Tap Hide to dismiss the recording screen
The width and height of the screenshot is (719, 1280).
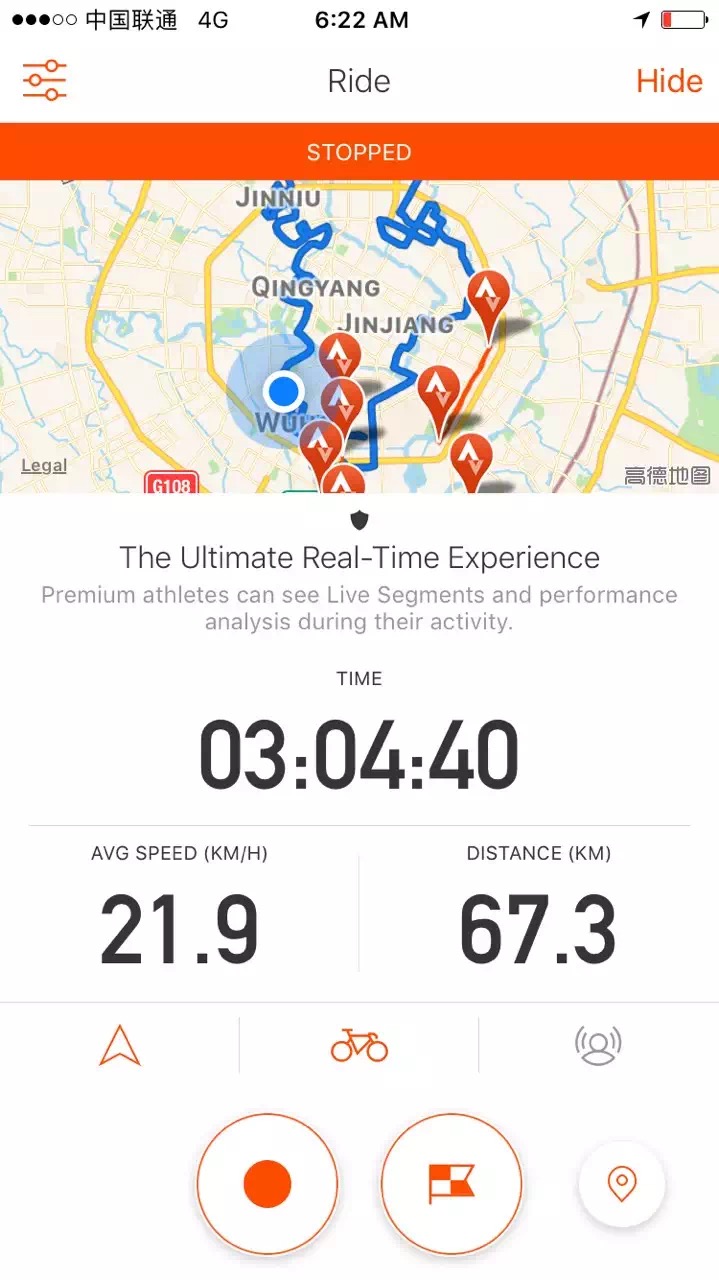[669, 81]
